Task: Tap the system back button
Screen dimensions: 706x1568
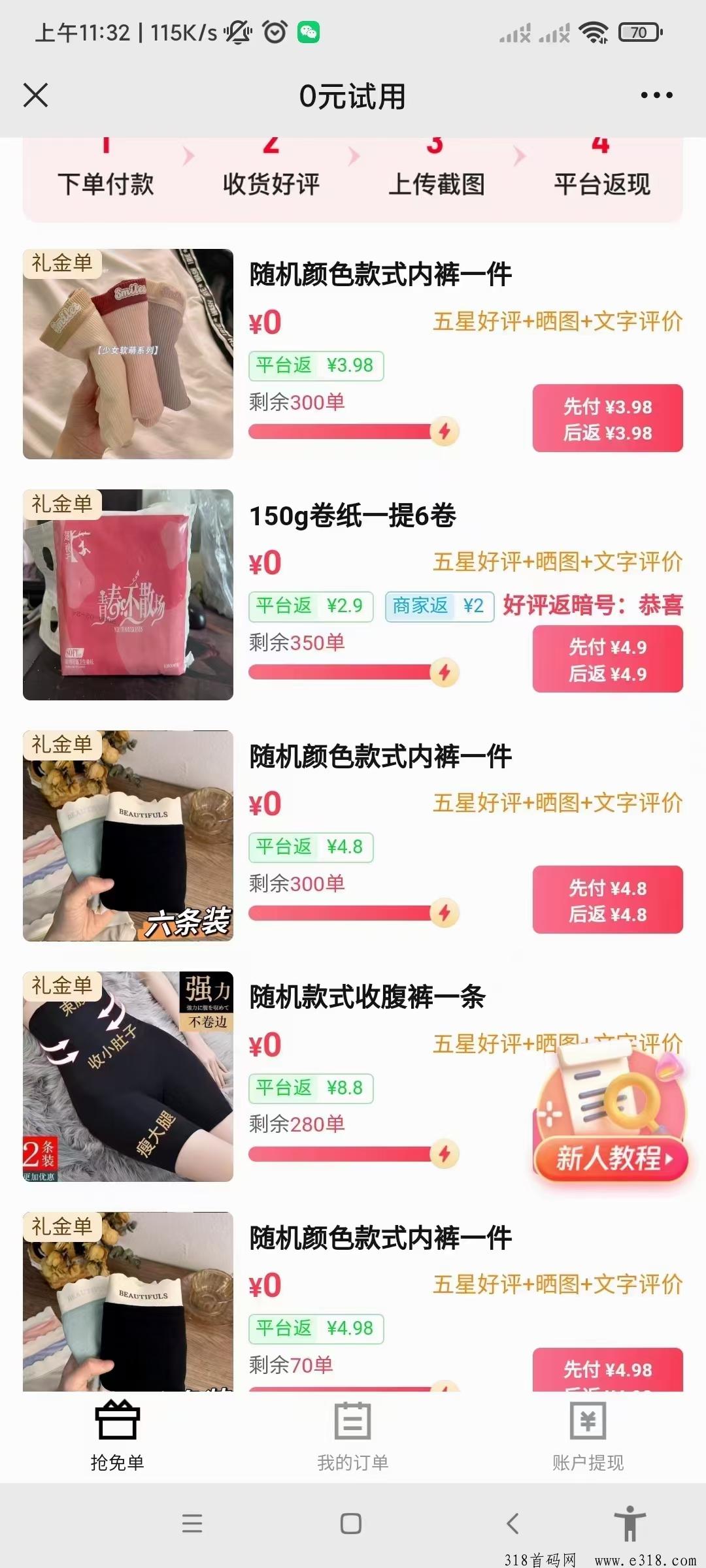Action: pyautogui.click(x=513, y=1524)
